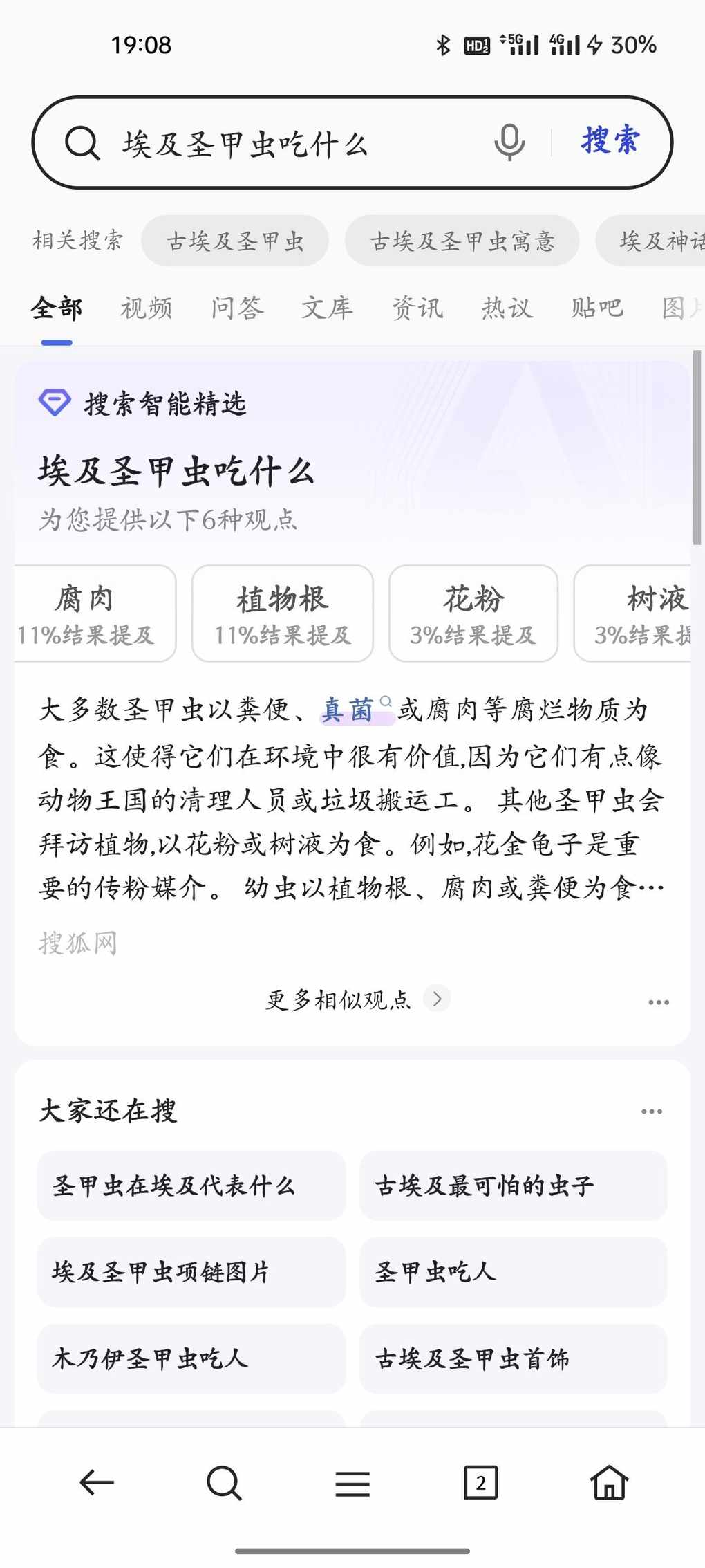Viewport: 705px width, 1568px height.
Task: Select the 植物根 viewpoint chip
Action: (x=283, y=614)
